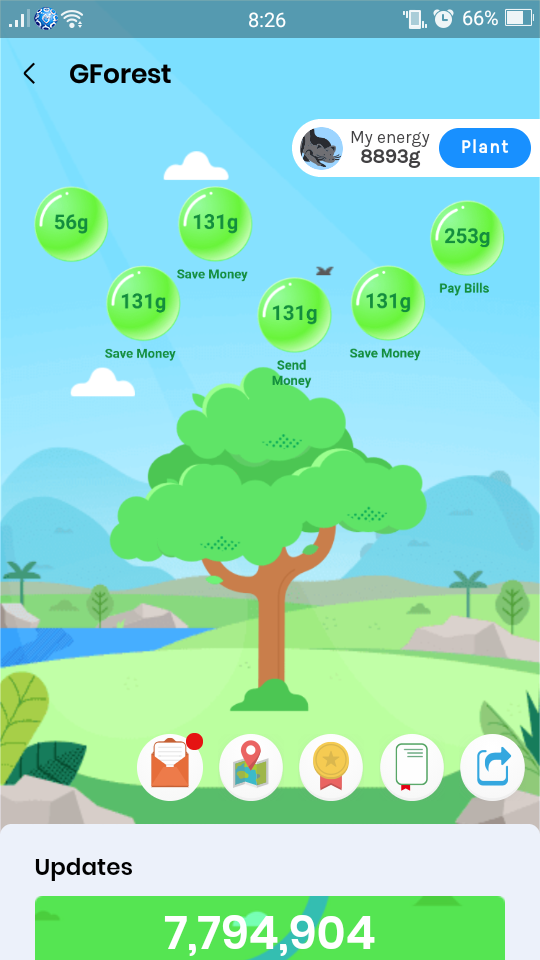Open the certificate document icon
540x960 pixels.
click(411, 768)
